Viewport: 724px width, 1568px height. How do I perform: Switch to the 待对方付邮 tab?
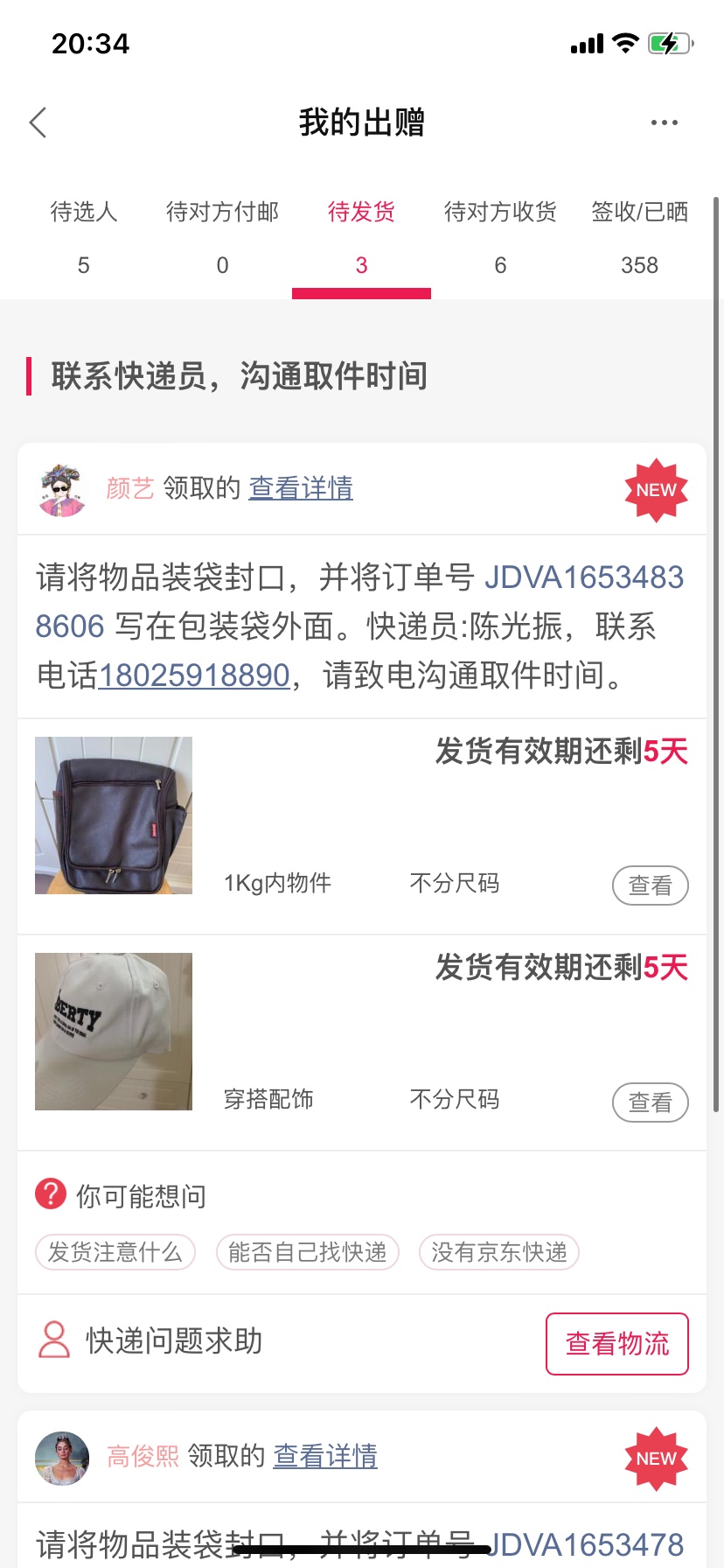pyautogui.click(x=222, y=236)
